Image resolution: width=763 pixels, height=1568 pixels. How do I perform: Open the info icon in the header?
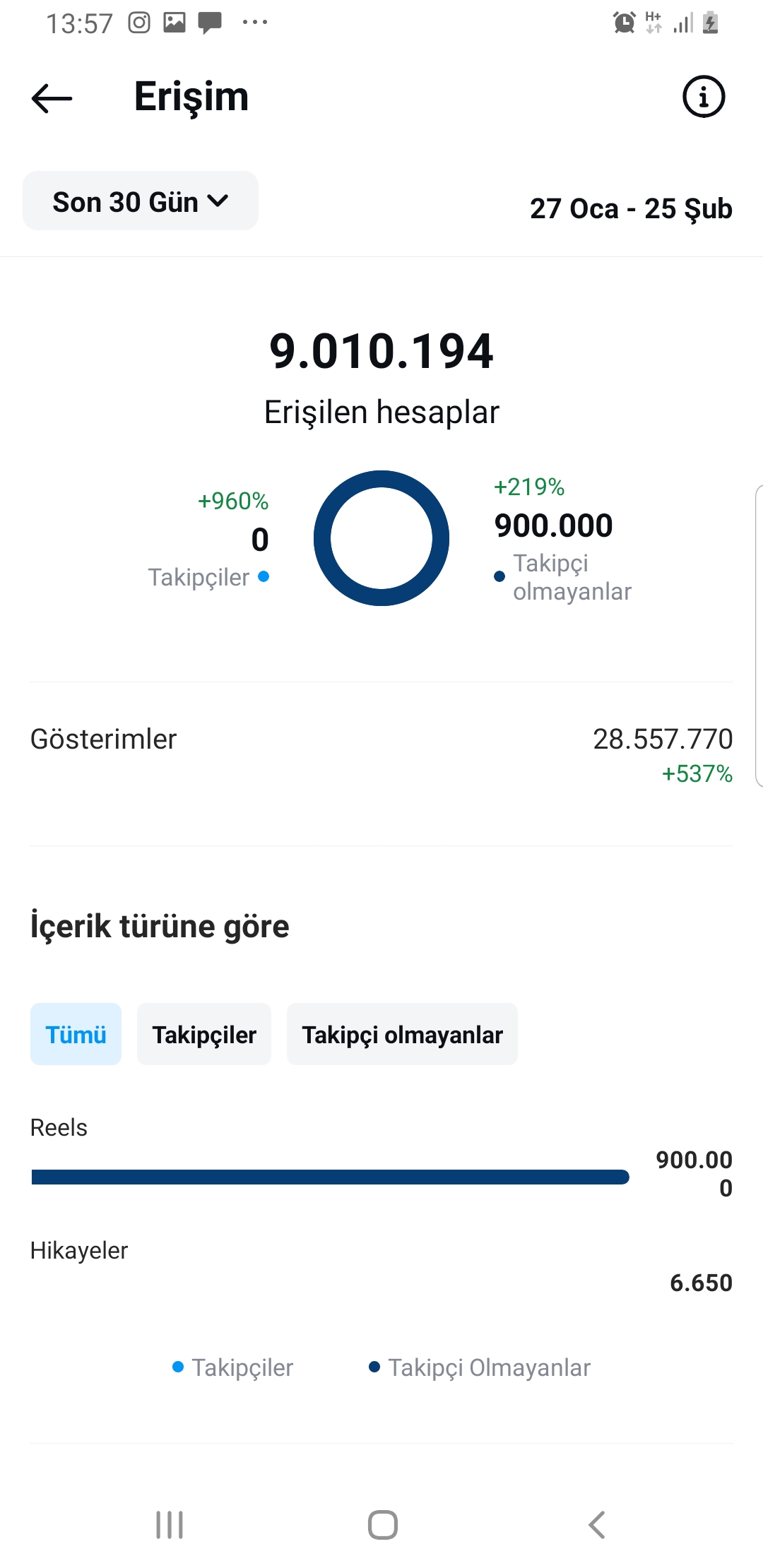tap(704, 97)
